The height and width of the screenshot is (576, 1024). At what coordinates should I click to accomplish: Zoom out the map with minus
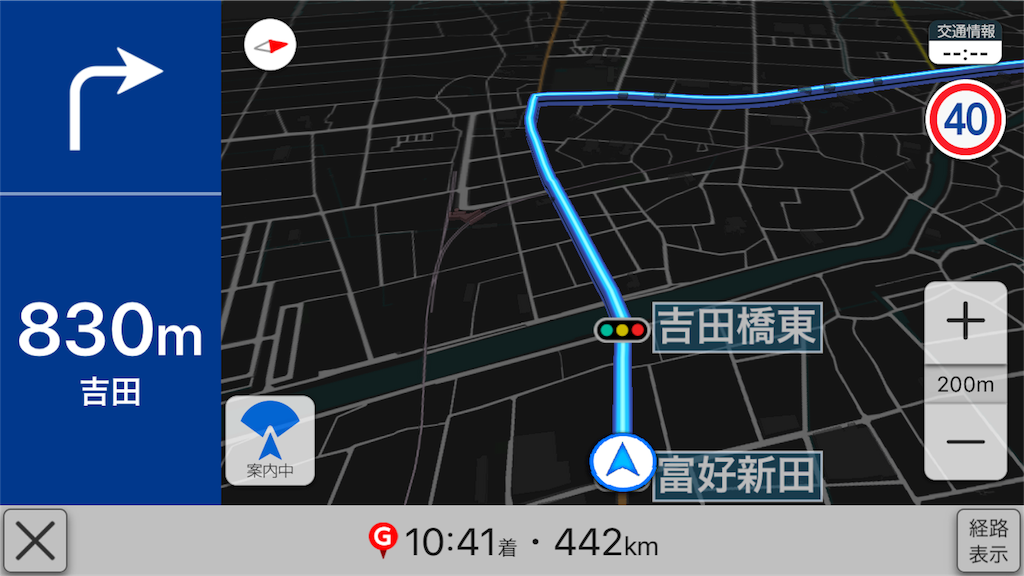pyautogui.click(x=965, y=441)
